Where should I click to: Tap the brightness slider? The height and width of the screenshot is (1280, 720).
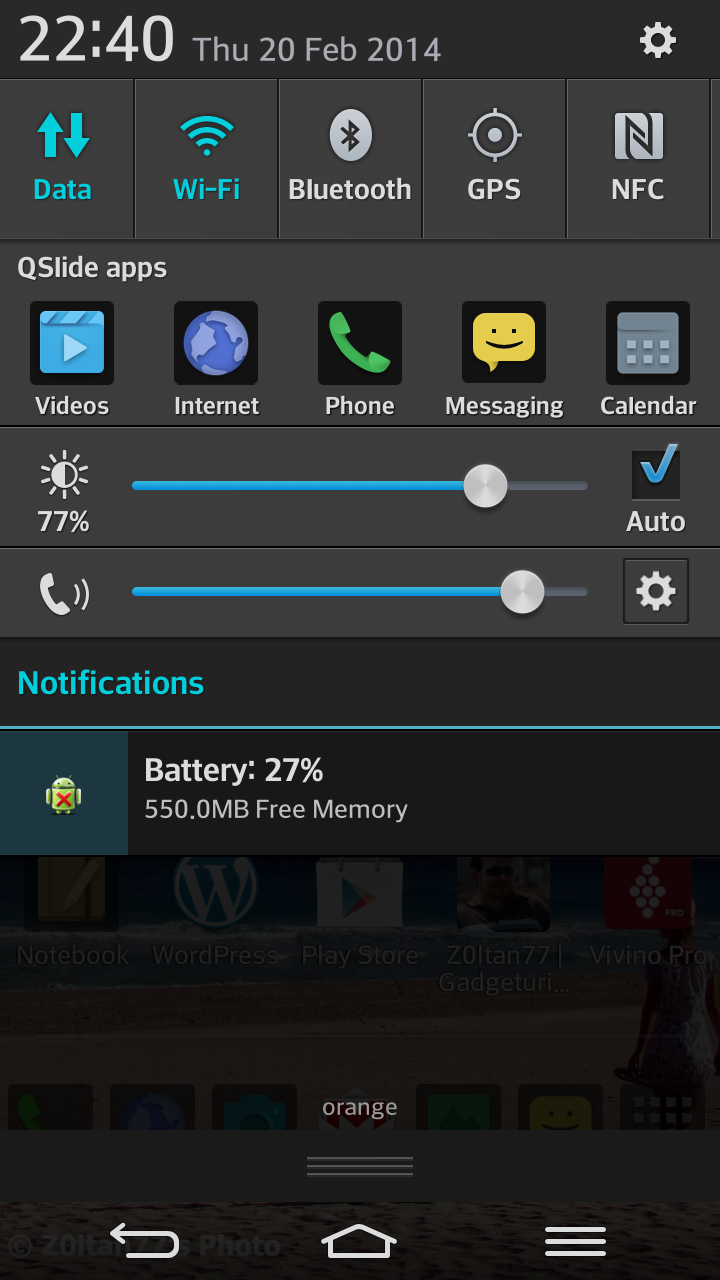coord(360,486)
